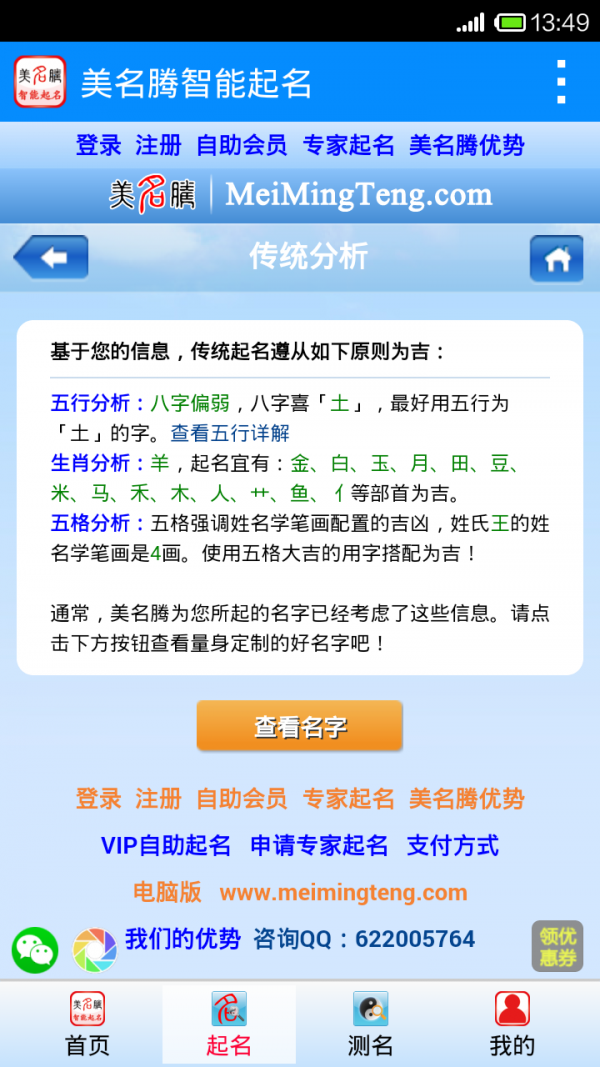Select the 起名 tab
The width and height of the screenshot is (600, 1067).
pos(229,1025)
